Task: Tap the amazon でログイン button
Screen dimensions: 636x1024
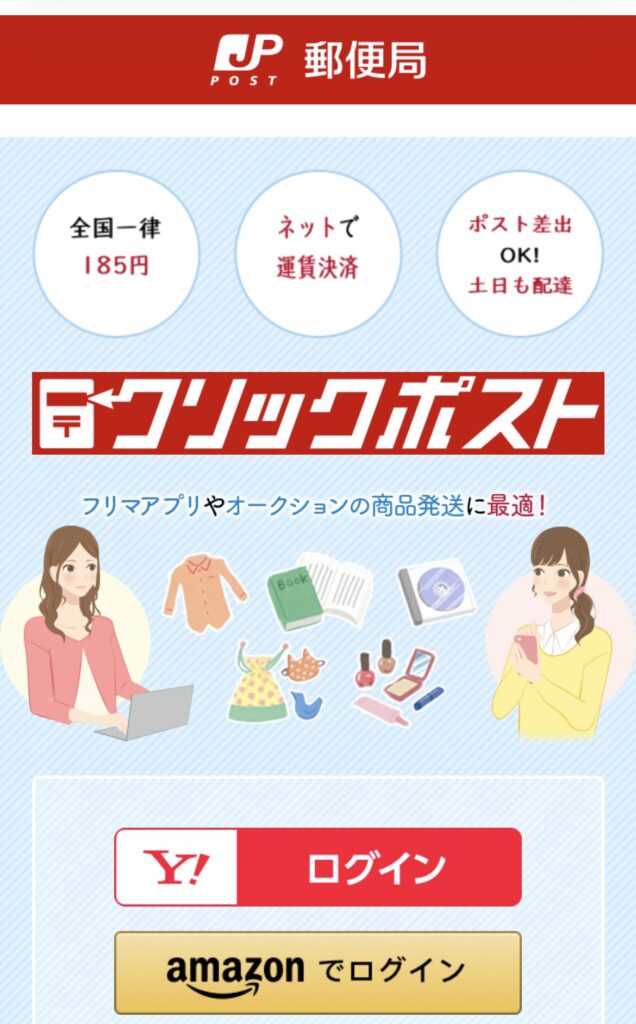Action: point(318,971)
